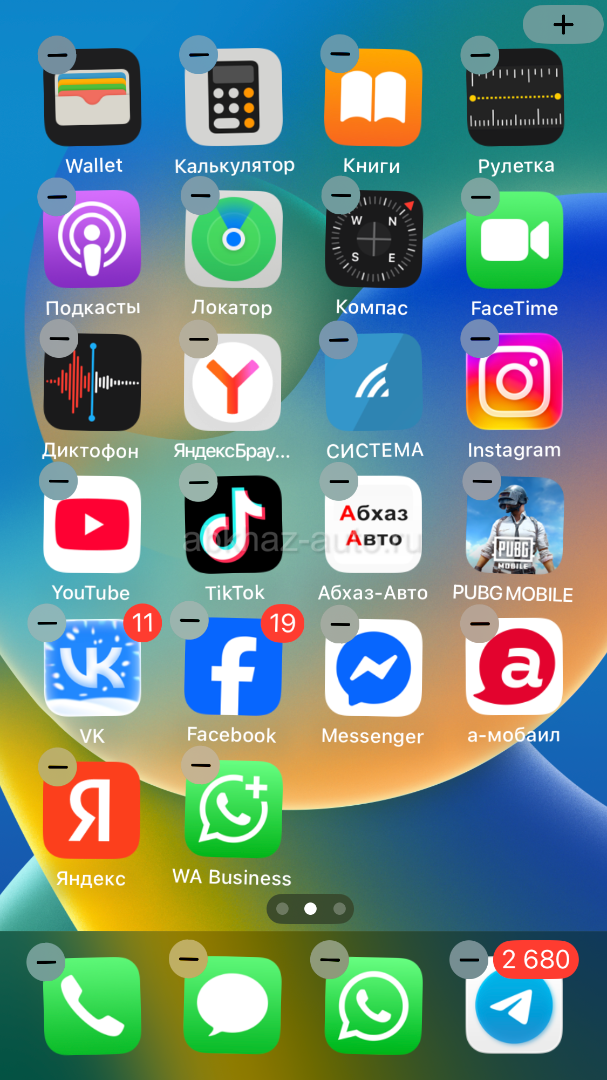Launch the Локатор app
This screenshot has width=607, height=1080.
pos(233,238)
